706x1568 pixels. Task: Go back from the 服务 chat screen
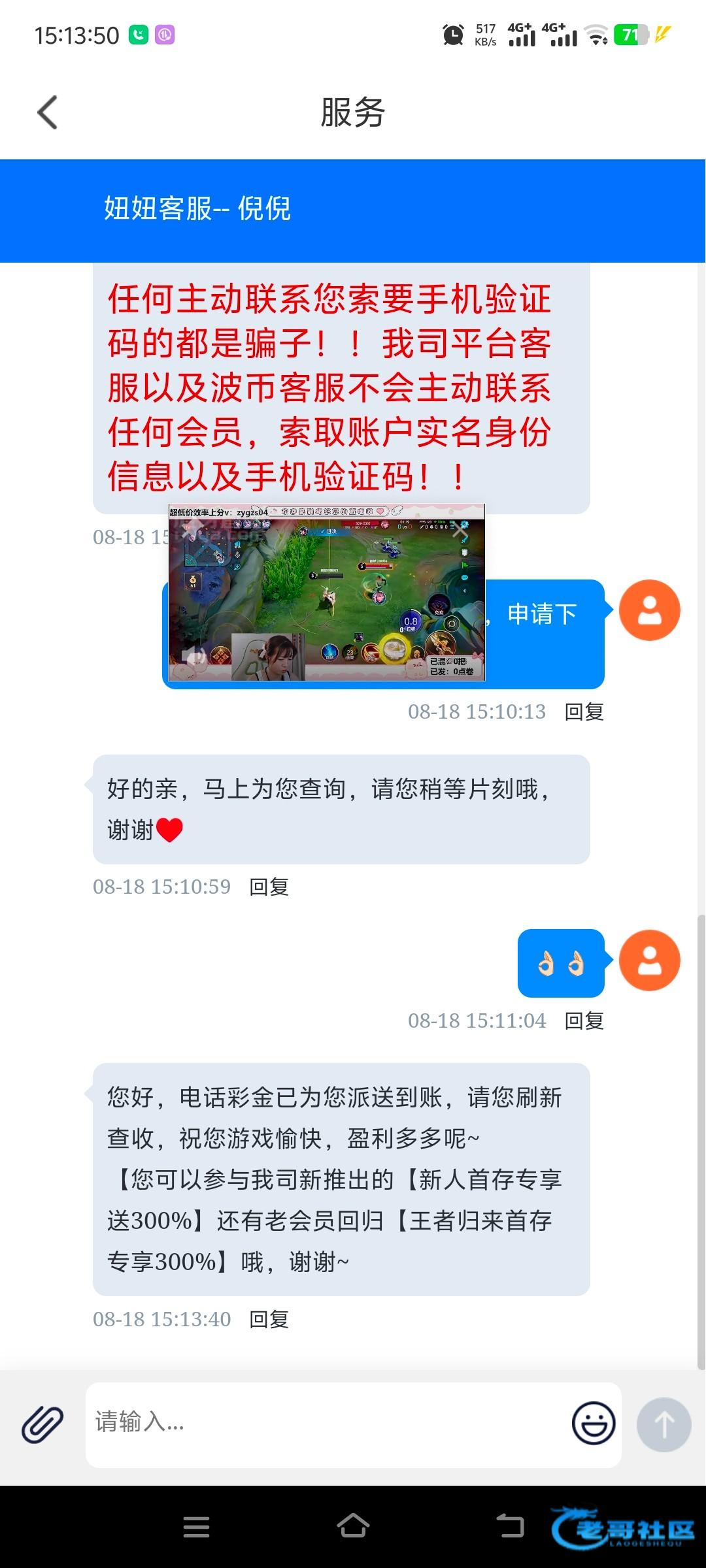(48, 112)
